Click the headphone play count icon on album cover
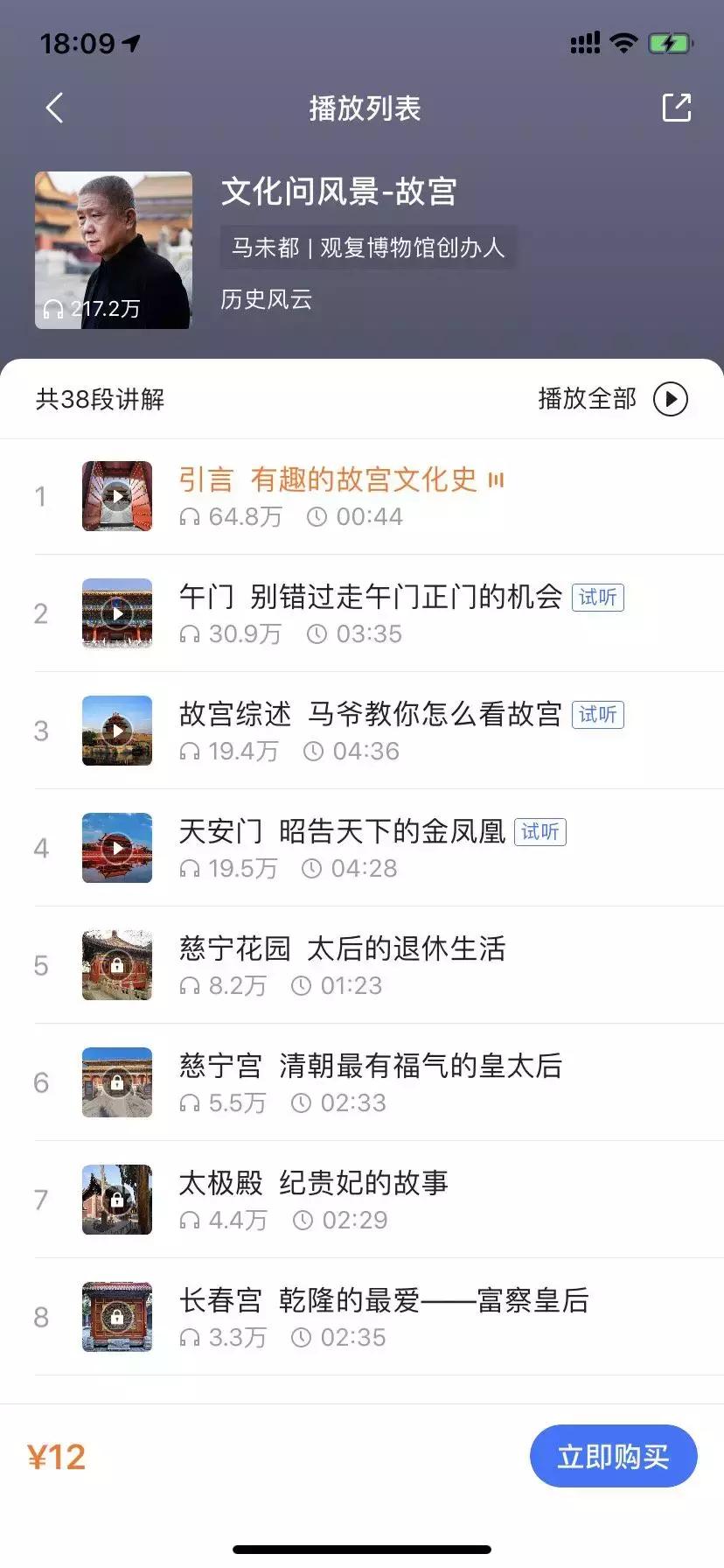 click(x=52, y=307)
